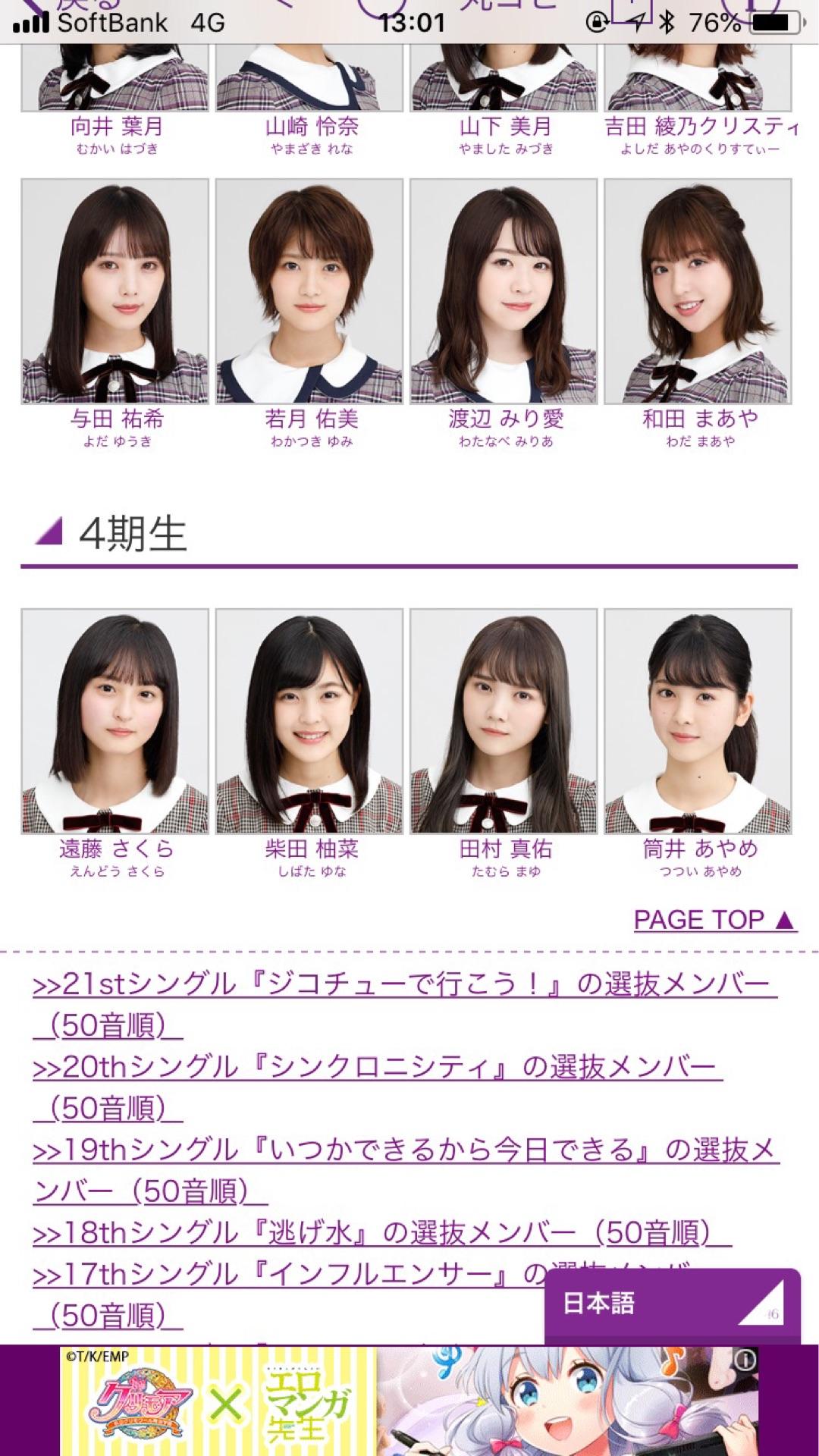This screenshot has height=1456, width=819.
Task: Tap the ad info icon on banner
Action: (x=745, y=1360)
